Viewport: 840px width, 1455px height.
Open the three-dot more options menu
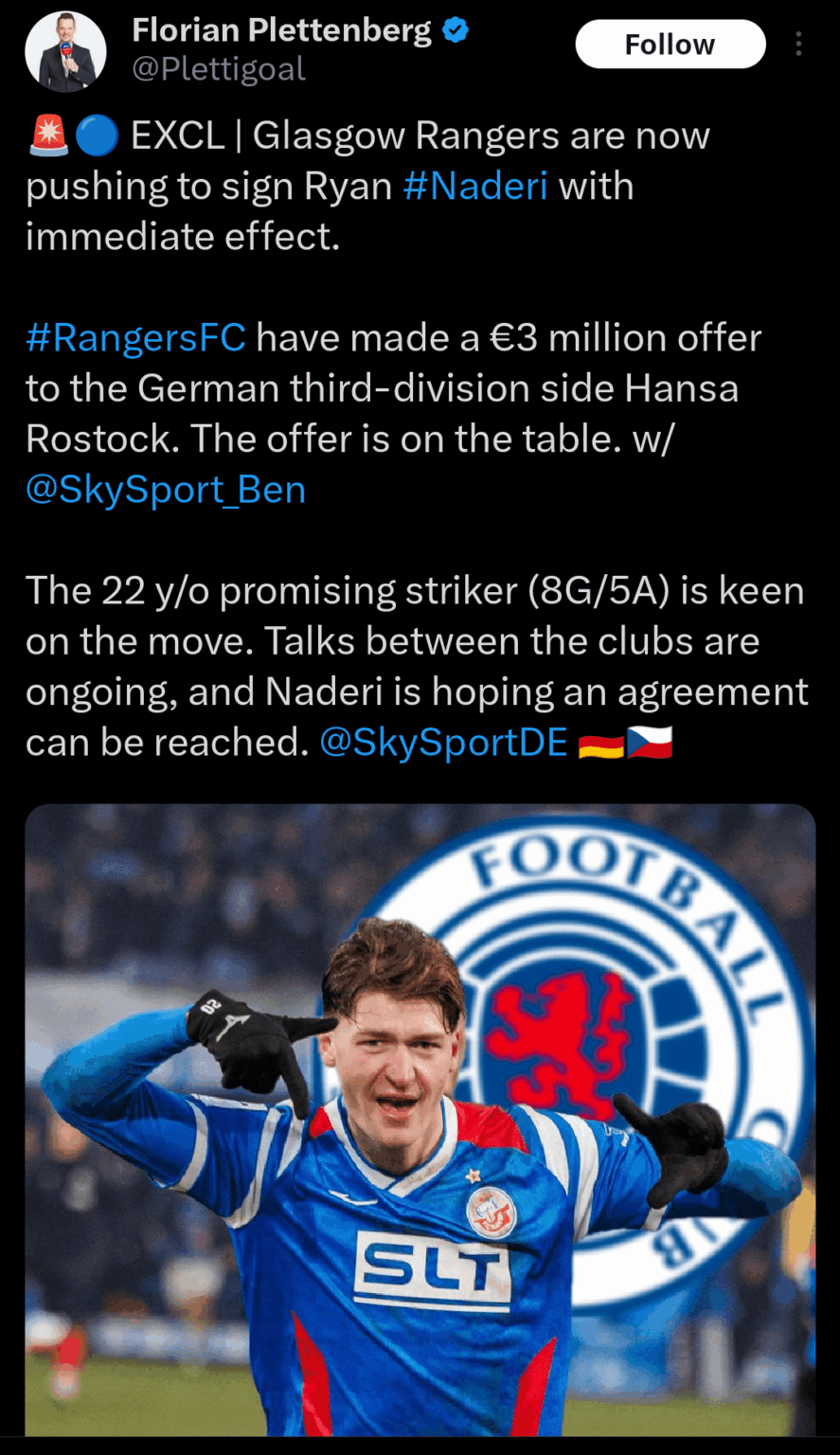(x=800, y=42)
